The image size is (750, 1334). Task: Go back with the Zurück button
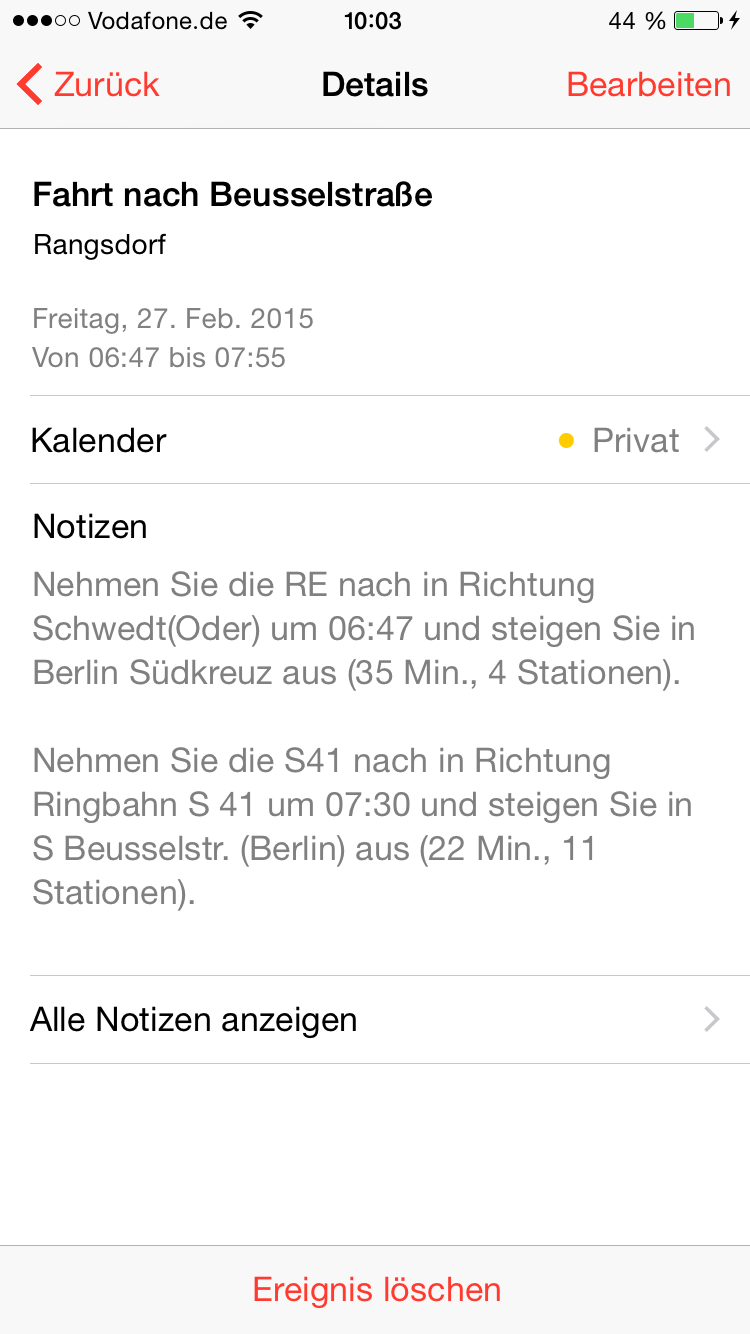[x=88, y=85]
